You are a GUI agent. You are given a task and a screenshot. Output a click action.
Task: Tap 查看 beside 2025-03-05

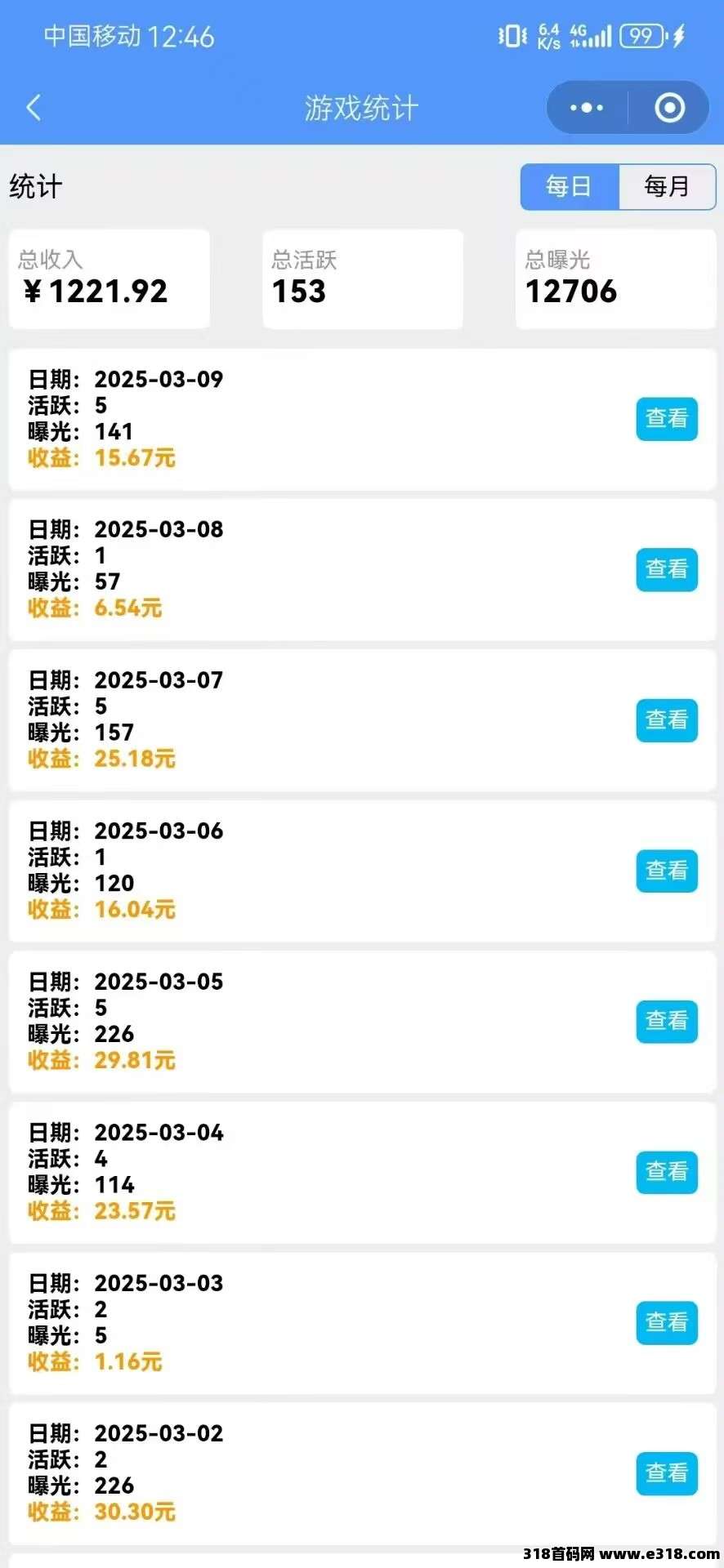pyautogui.click(x=667, y=1022)
